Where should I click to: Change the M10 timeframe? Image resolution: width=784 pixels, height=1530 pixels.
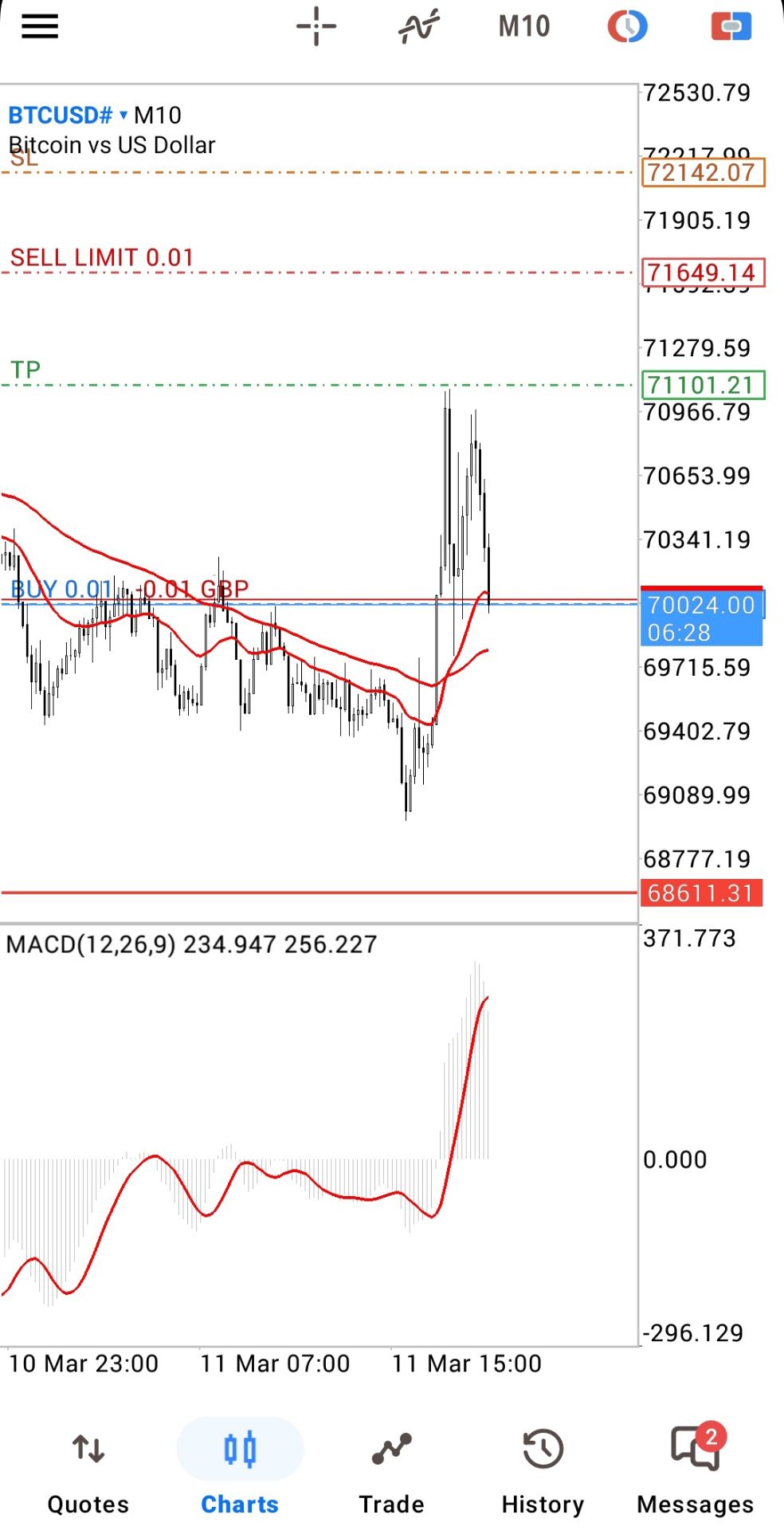coord(523,27)
